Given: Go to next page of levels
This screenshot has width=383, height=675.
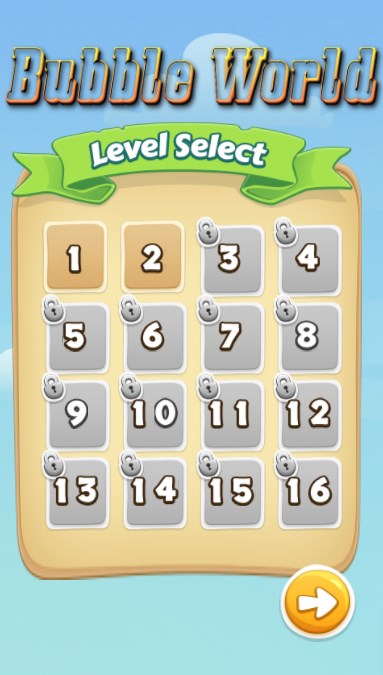Looking at the screenshot, I should [x=318, y=602].
